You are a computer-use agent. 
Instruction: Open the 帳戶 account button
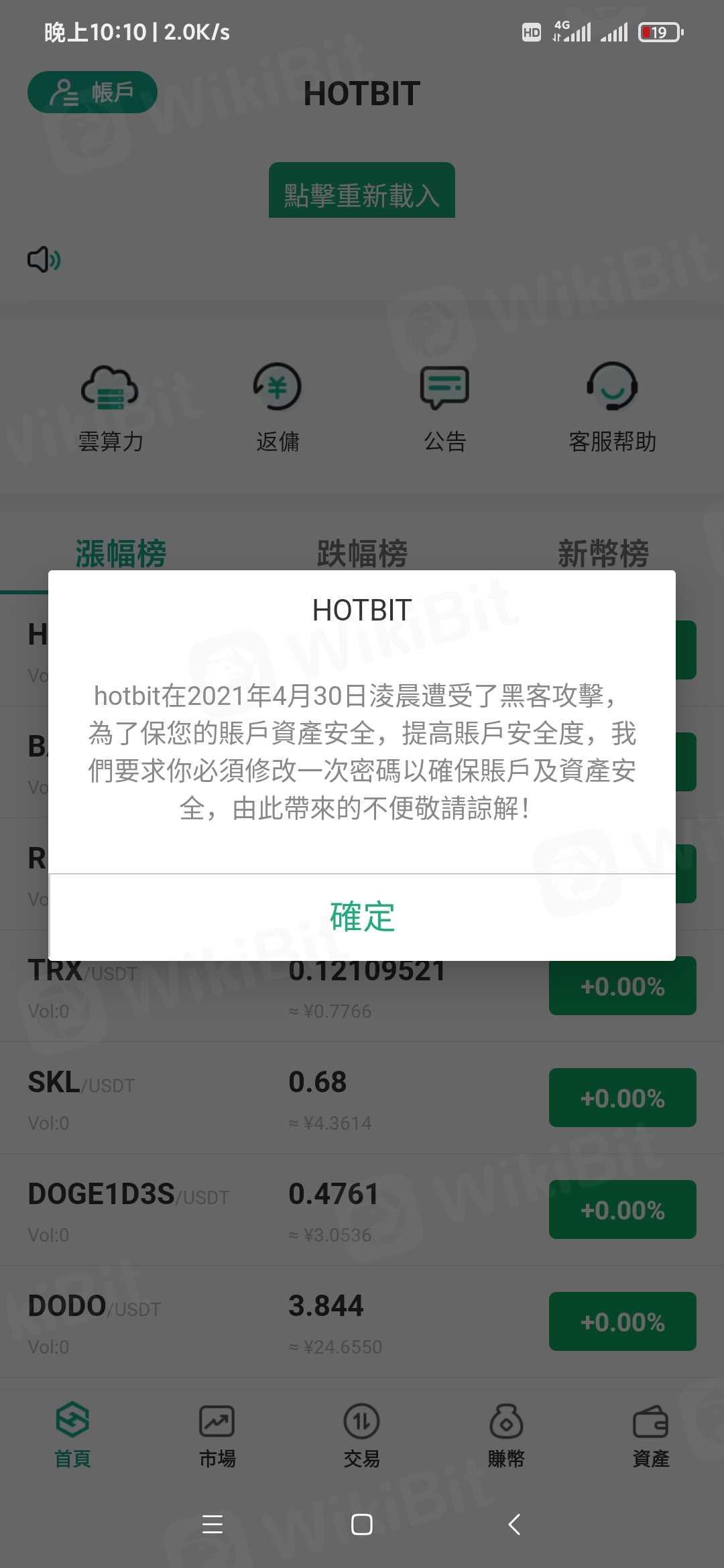coord(93,92)
